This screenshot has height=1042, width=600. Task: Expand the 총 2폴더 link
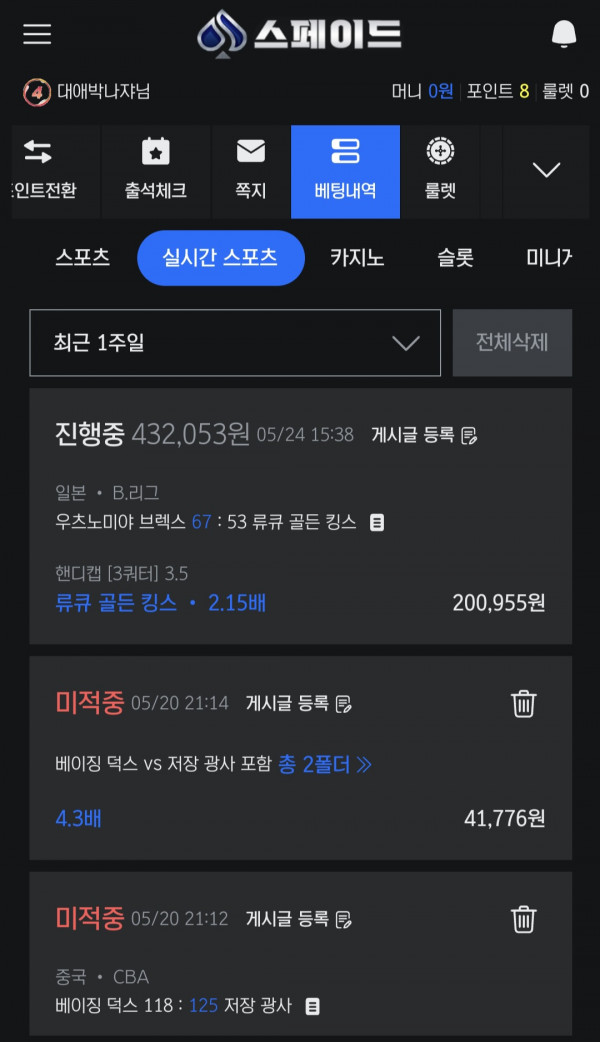324,764
